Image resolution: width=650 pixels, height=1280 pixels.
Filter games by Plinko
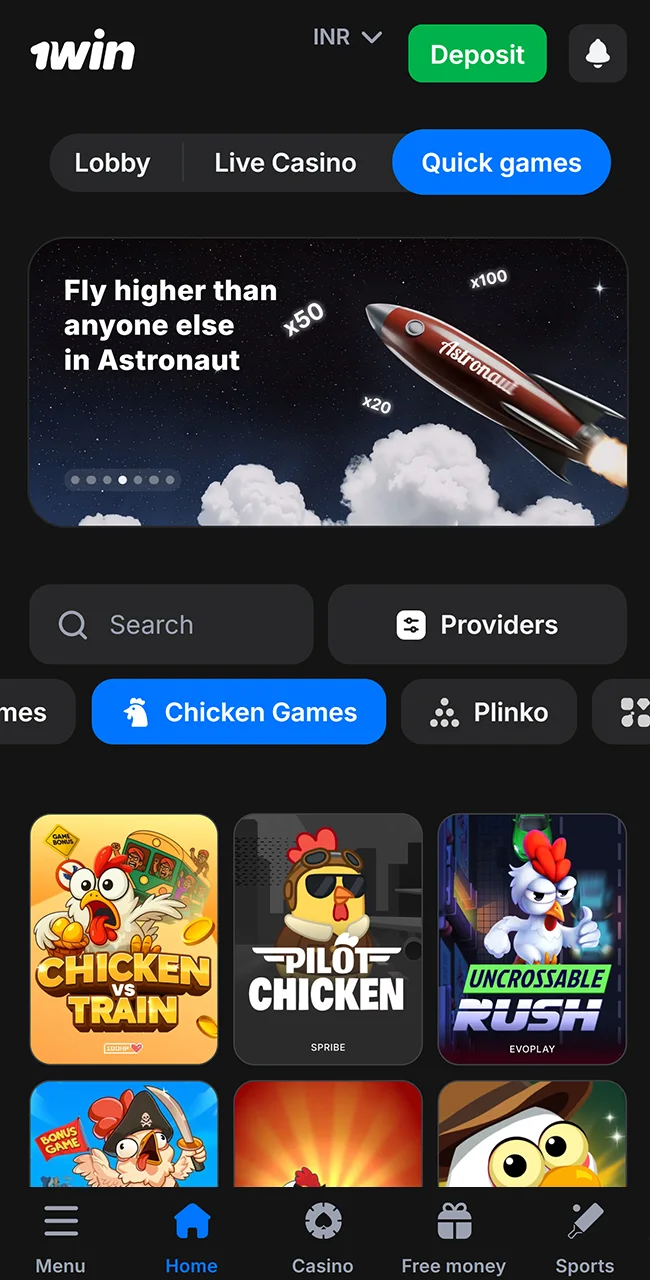[489, 712]
